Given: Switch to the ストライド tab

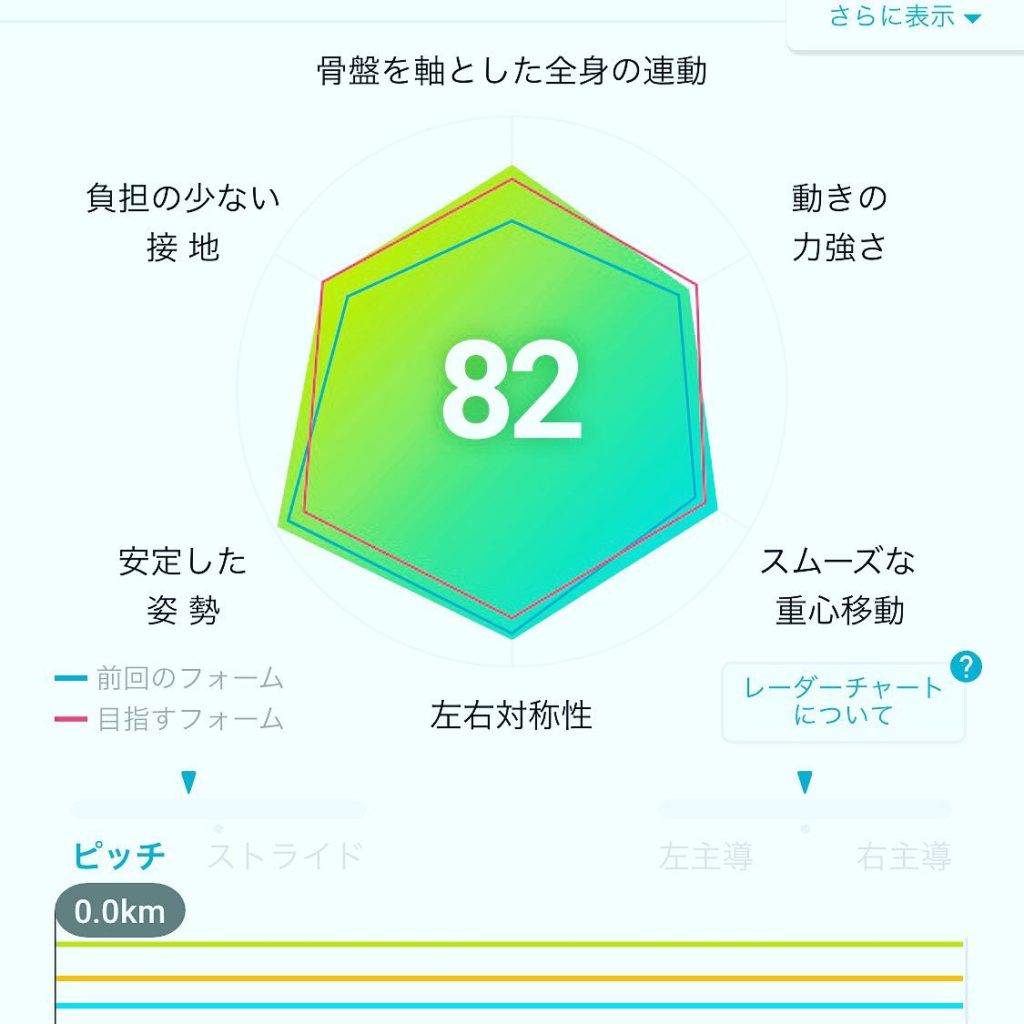Looking at the screenshot, I should [285, 856].
